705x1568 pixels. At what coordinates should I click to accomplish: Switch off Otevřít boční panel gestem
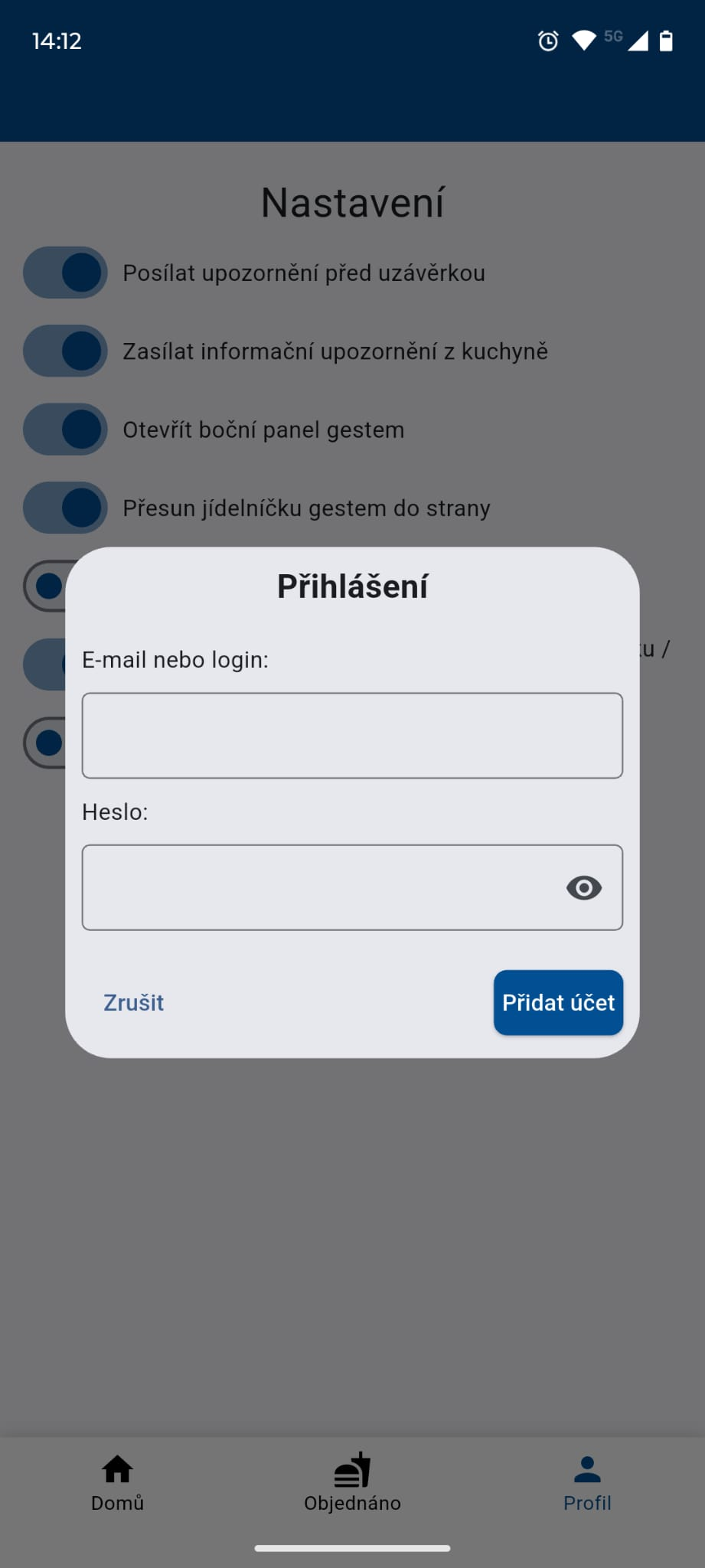pyautogui.click(x=65, y=430)
